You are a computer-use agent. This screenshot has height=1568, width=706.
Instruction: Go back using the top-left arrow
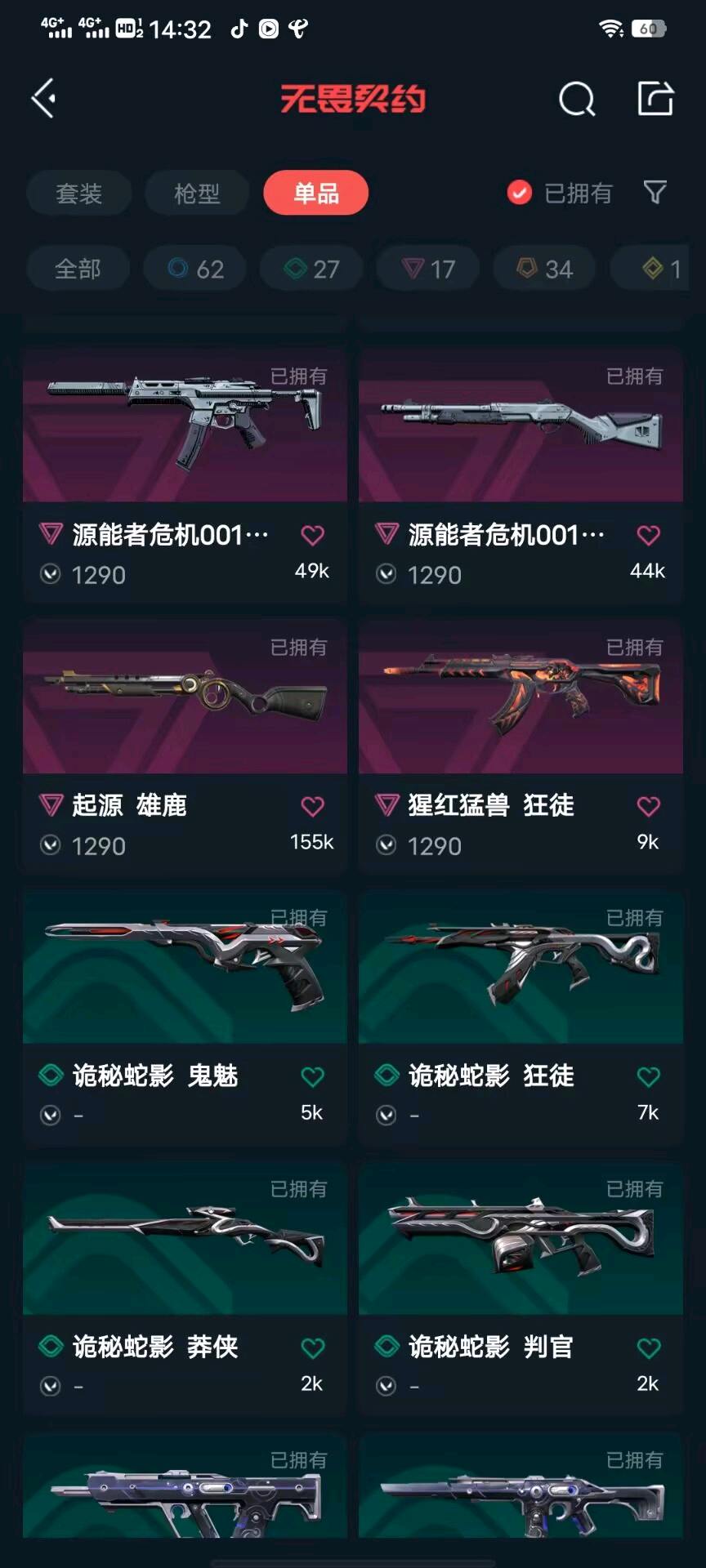coord(44,99)
